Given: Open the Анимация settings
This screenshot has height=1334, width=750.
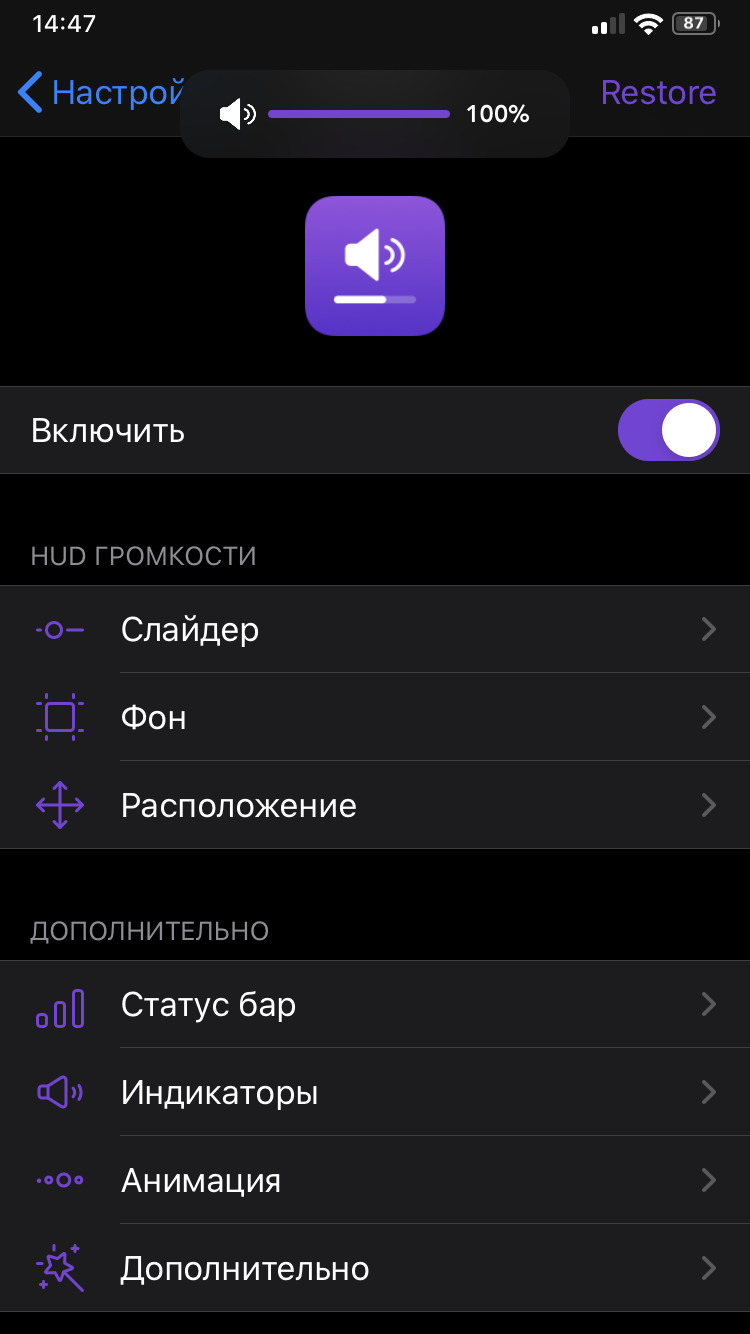Looking at the screenshot, I should click(375, 1180).
